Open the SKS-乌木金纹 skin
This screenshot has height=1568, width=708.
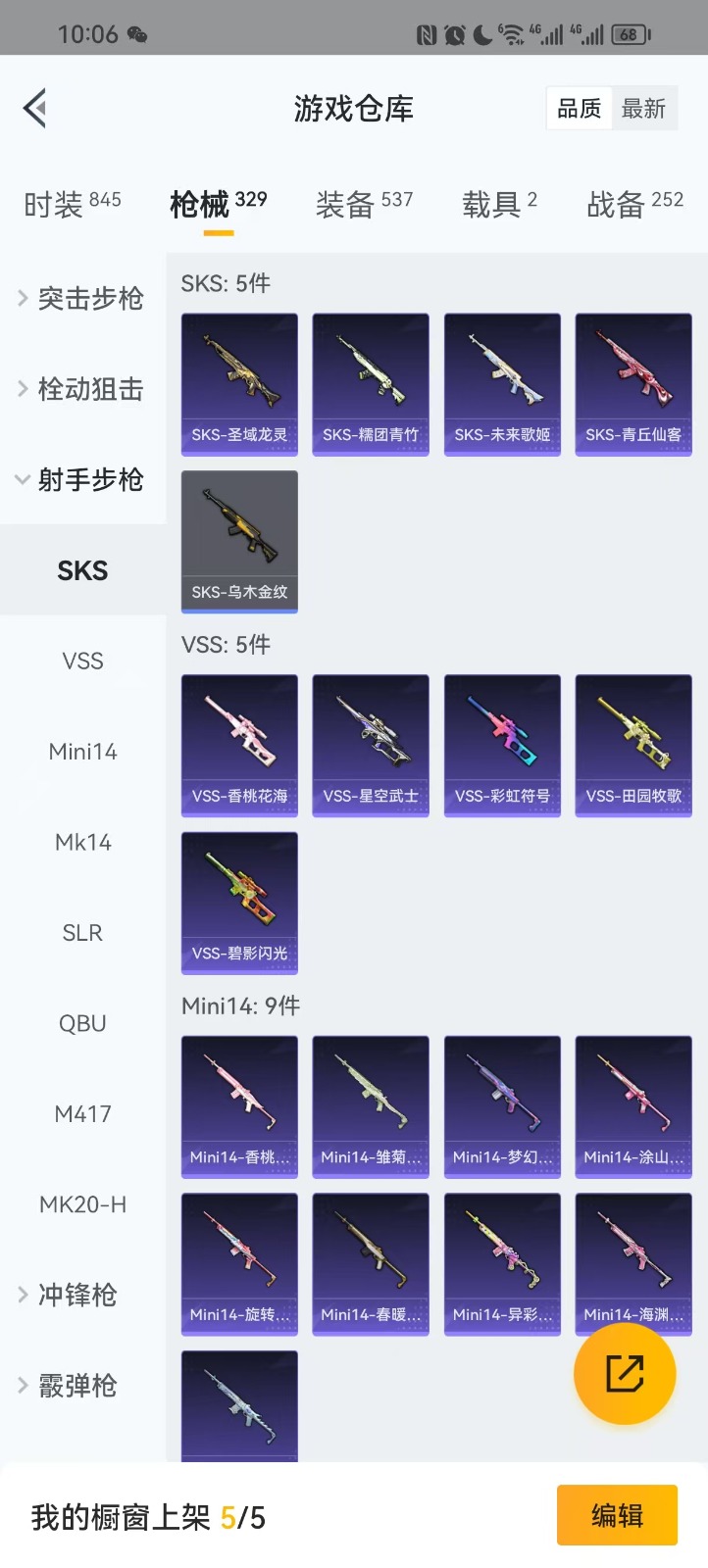click(x=239, y=541)
